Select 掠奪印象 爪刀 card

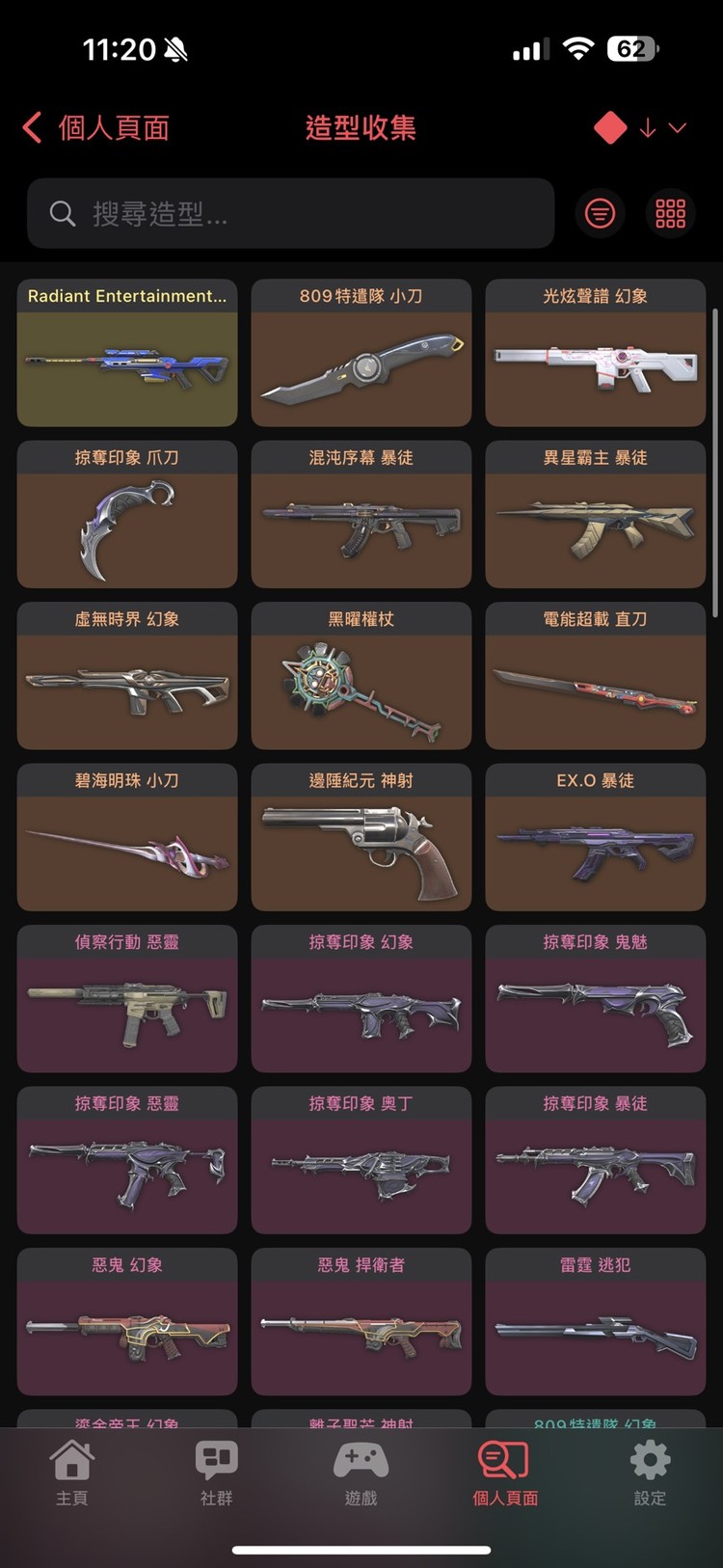(x=127, y=514)
